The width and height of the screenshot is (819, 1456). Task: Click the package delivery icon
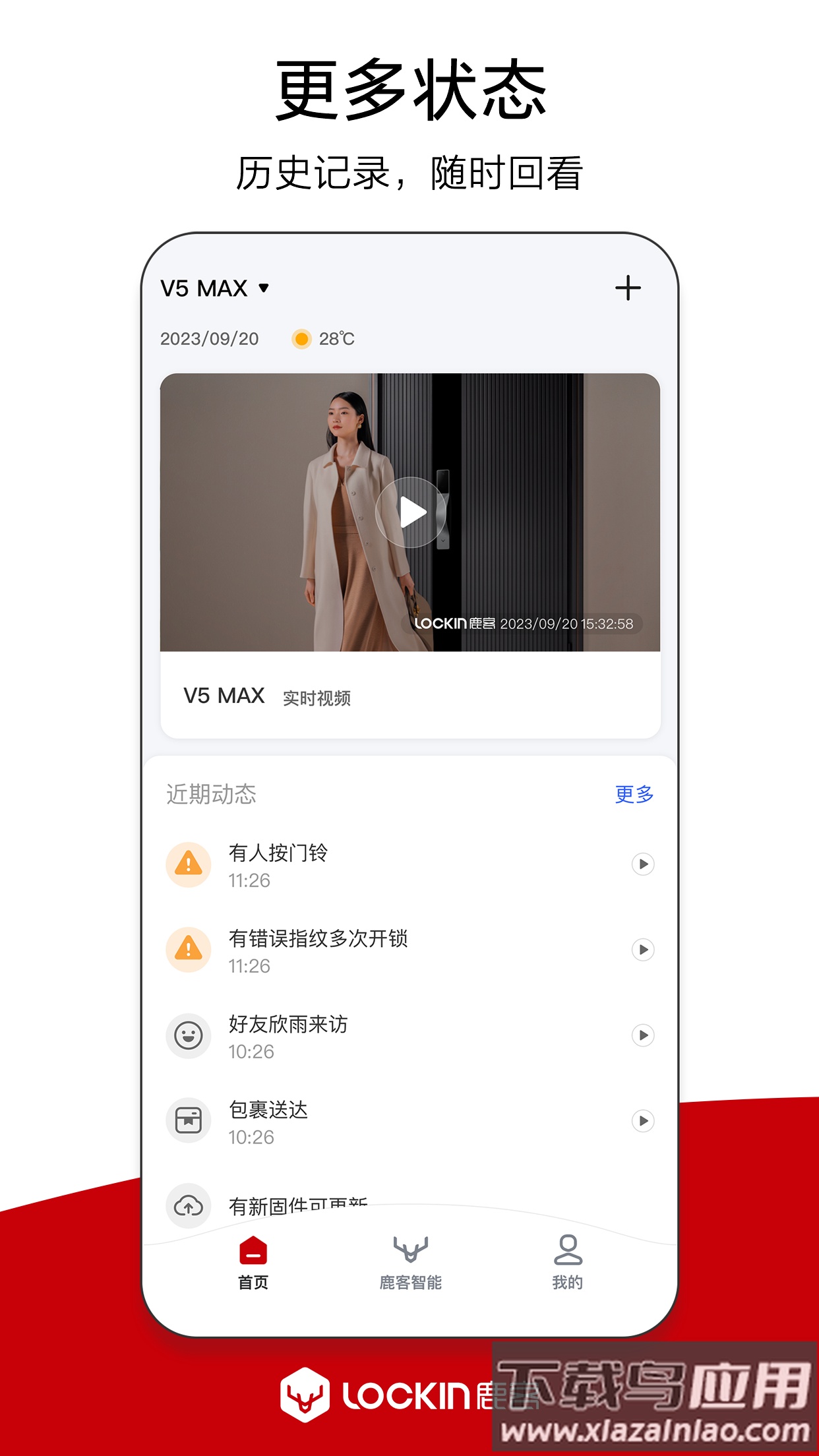click(x=189, y=1120)
